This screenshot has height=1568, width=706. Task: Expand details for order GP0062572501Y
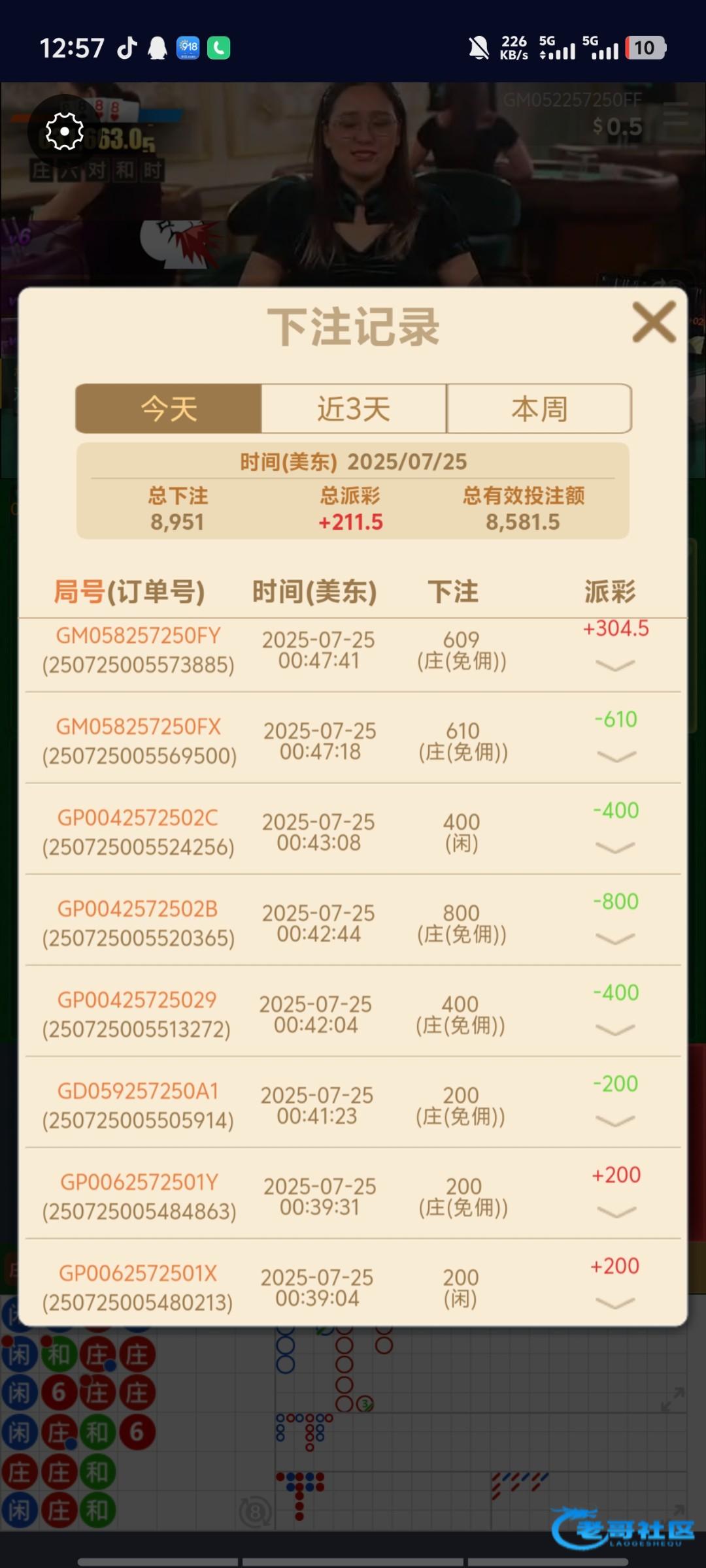coord(616,1212)
